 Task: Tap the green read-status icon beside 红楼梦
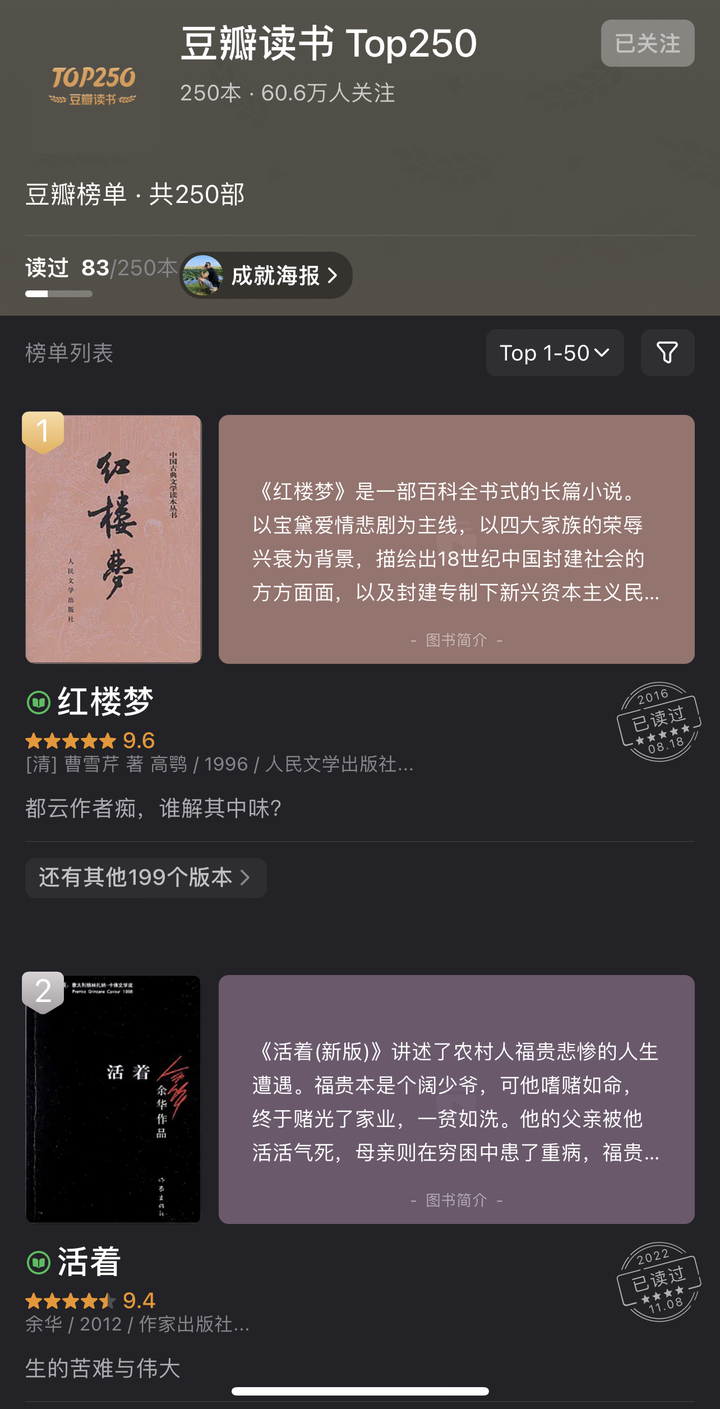tap(38, 703)
